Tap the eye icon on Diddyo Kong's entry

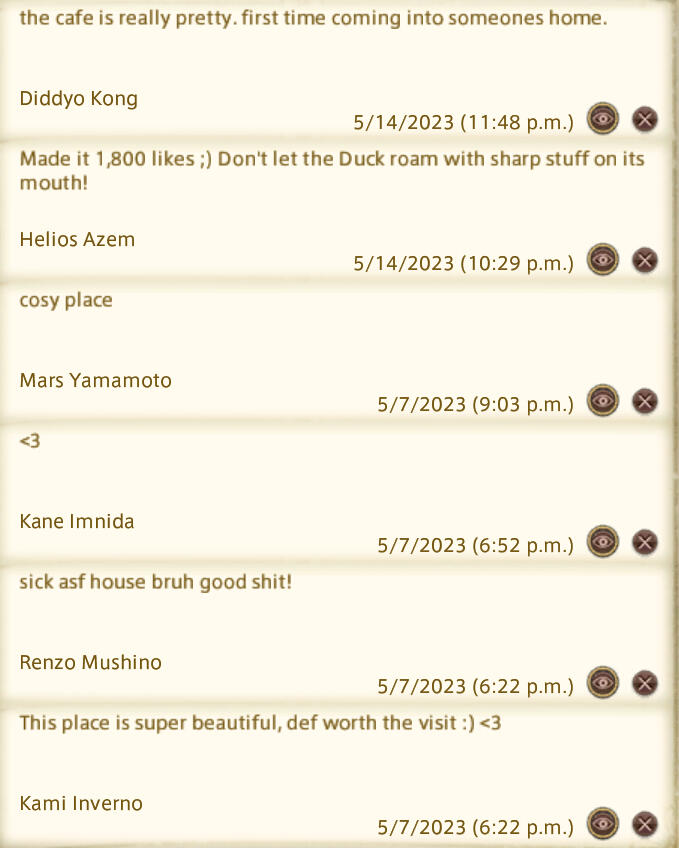[x=602, y=120]
